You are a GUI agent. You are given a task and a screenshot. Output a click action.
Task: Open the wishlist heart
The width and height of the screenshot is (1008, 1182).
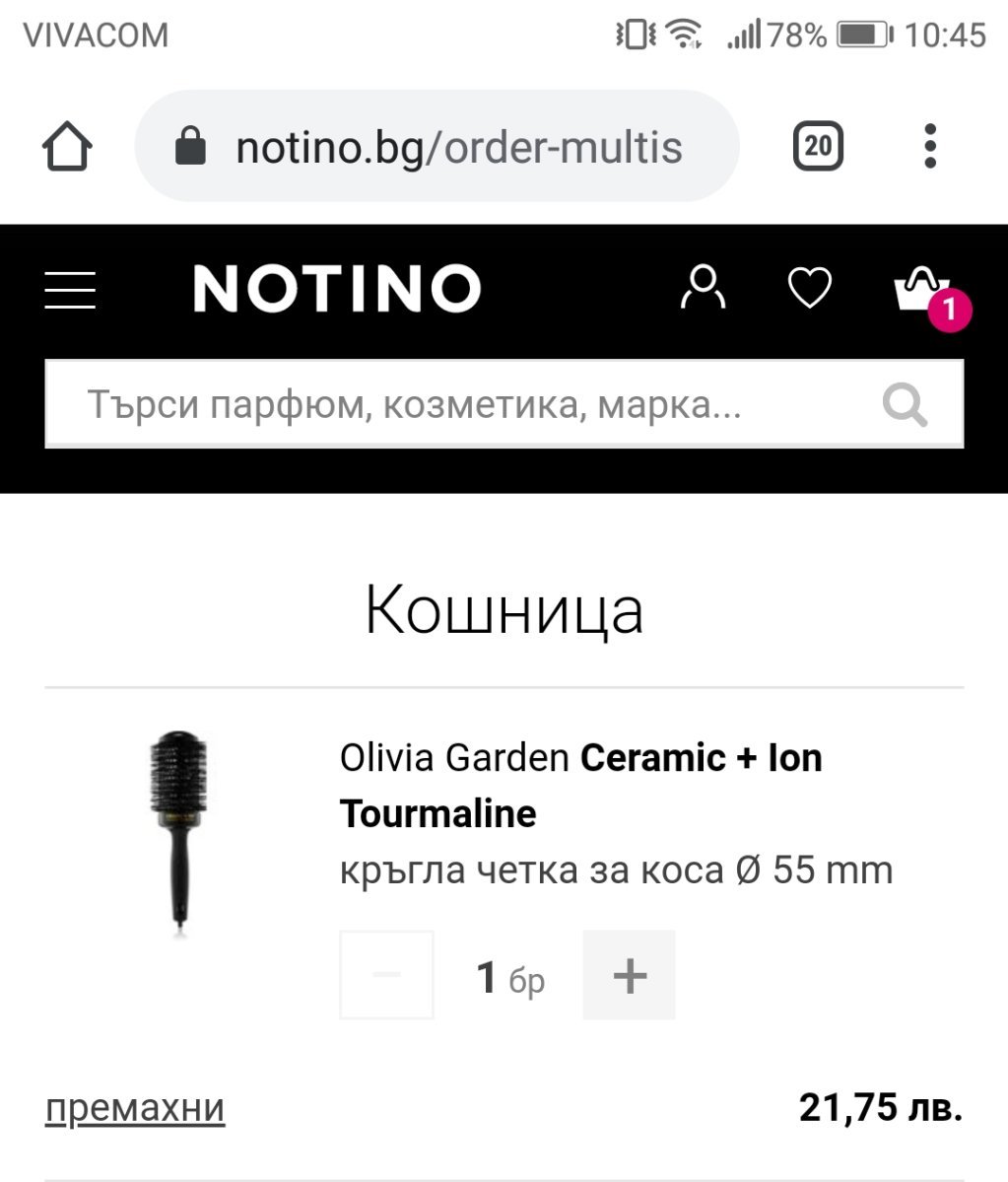pos(810,288)
